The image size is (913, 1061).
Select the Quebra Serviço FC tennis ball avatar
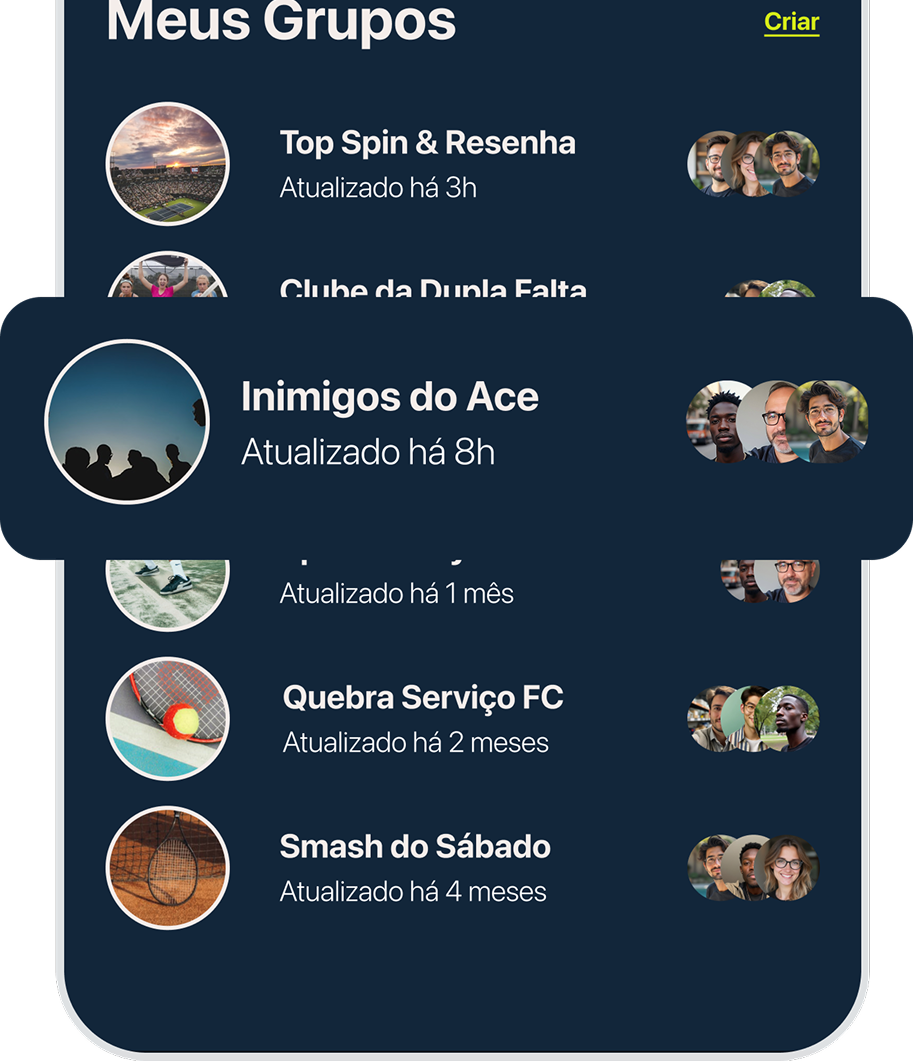167,717
